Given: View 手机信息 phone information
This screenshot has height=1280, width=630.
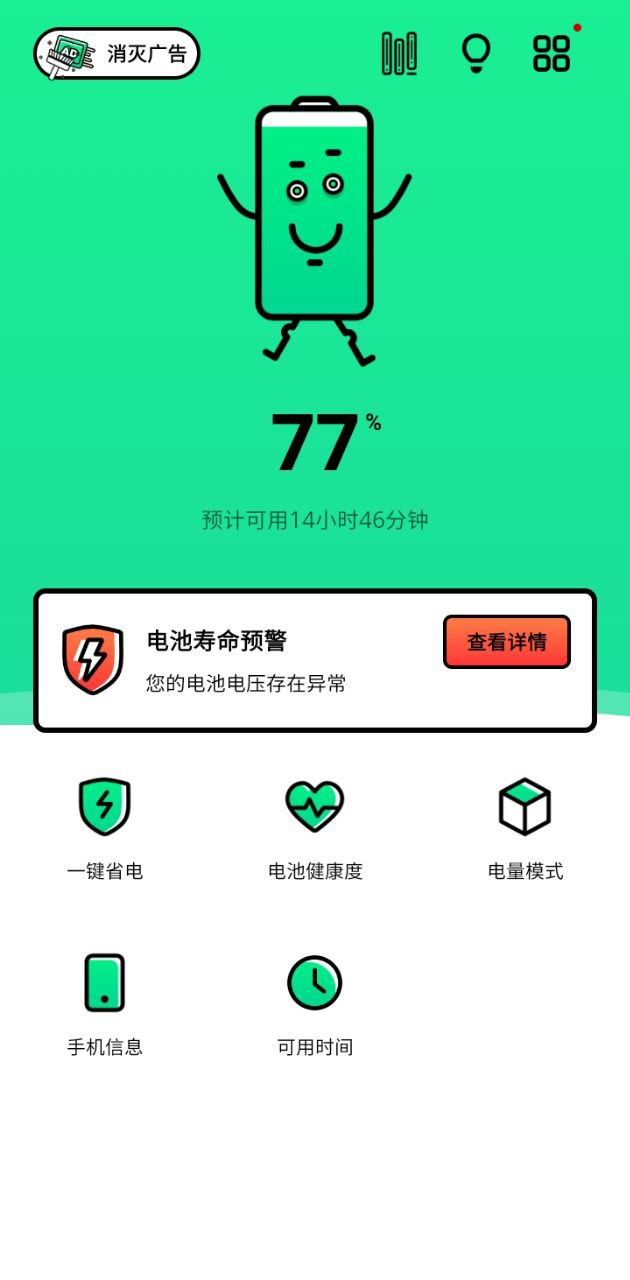Looking at the screenshot, I should [x=105, y=1005].
